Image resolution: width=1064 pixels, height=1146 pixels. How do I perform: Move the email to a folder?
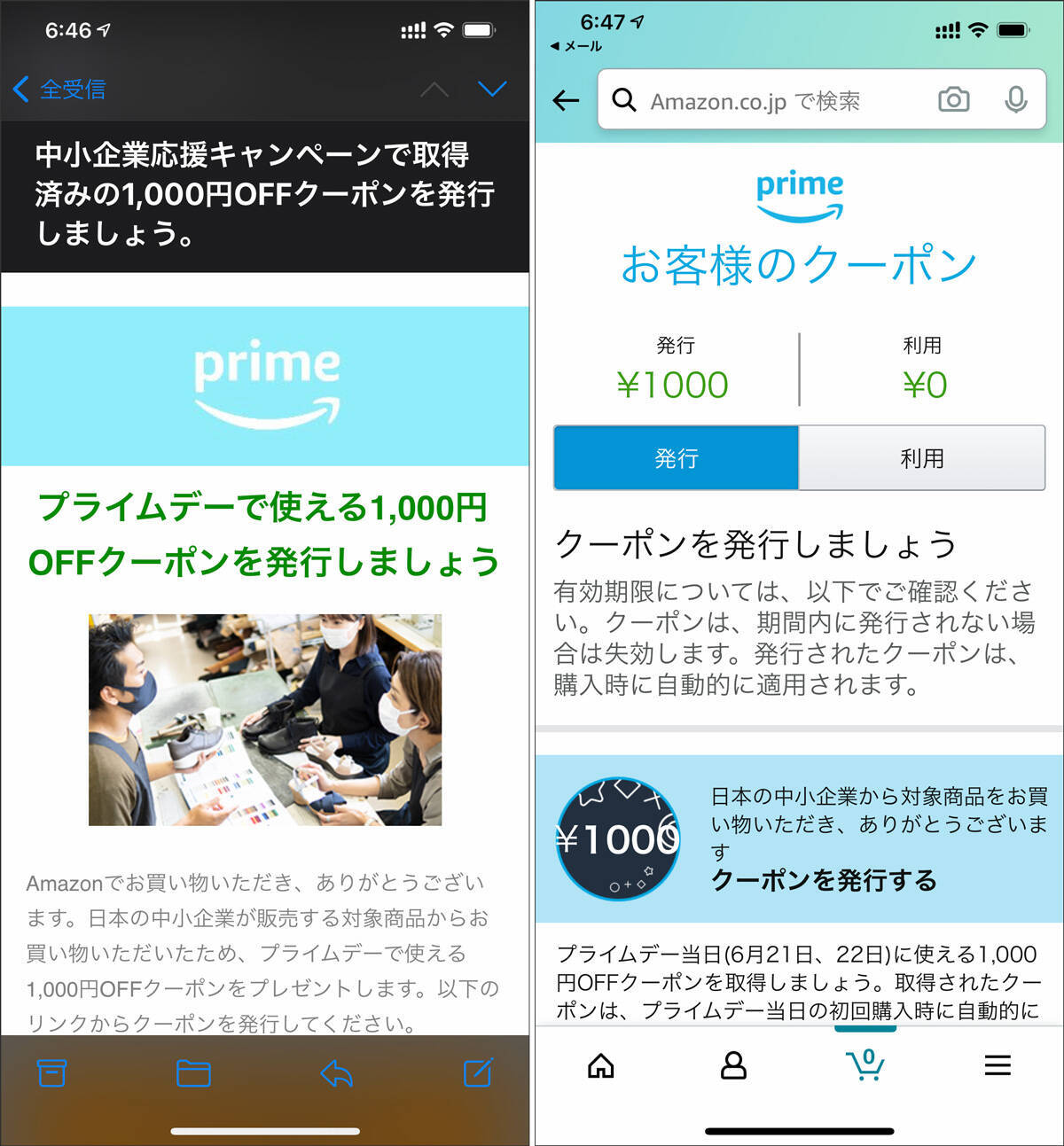tap(193, 1073)
